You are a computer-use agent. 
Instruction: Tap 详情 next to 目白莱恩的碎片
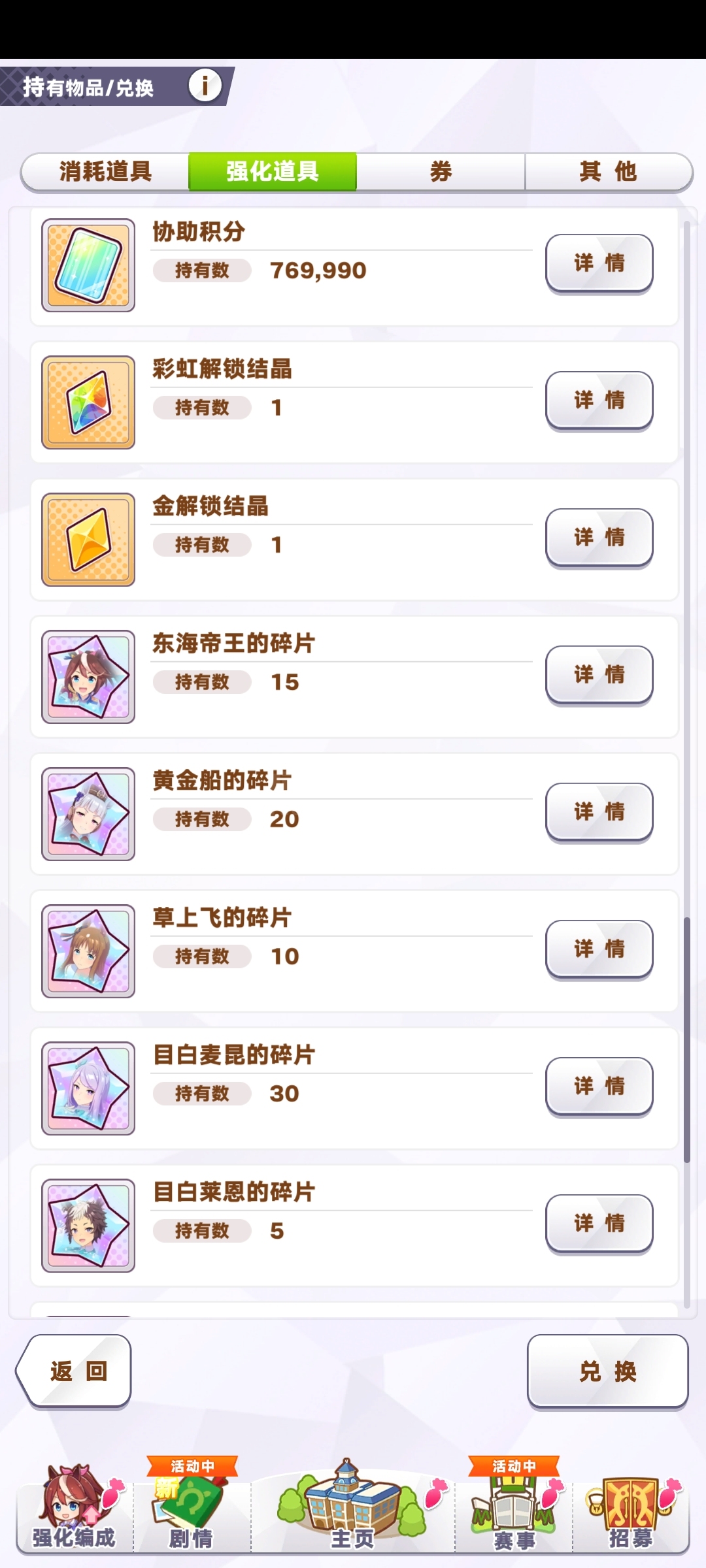[x=599, y=1224]
